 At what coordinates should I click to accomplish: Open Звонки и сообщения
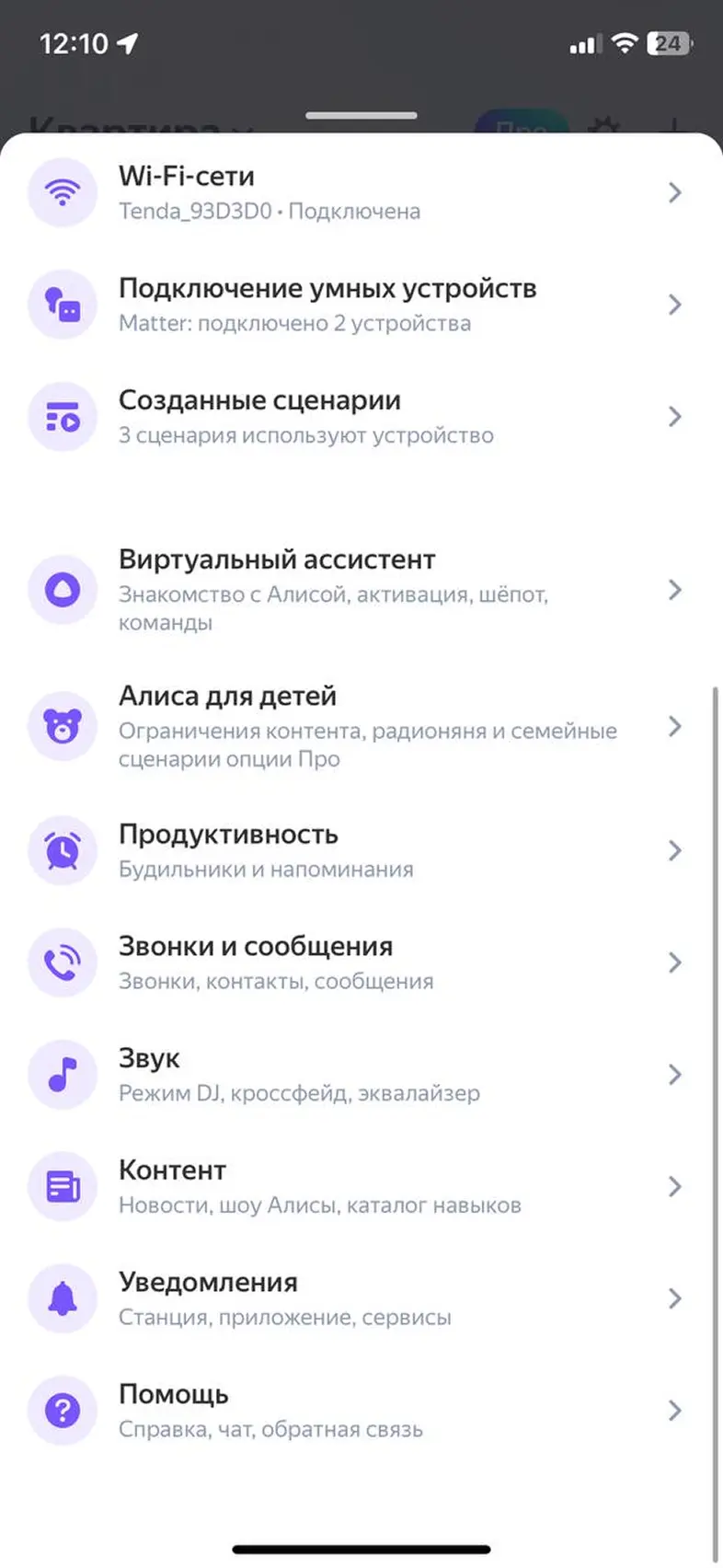[x=361, y=963]
